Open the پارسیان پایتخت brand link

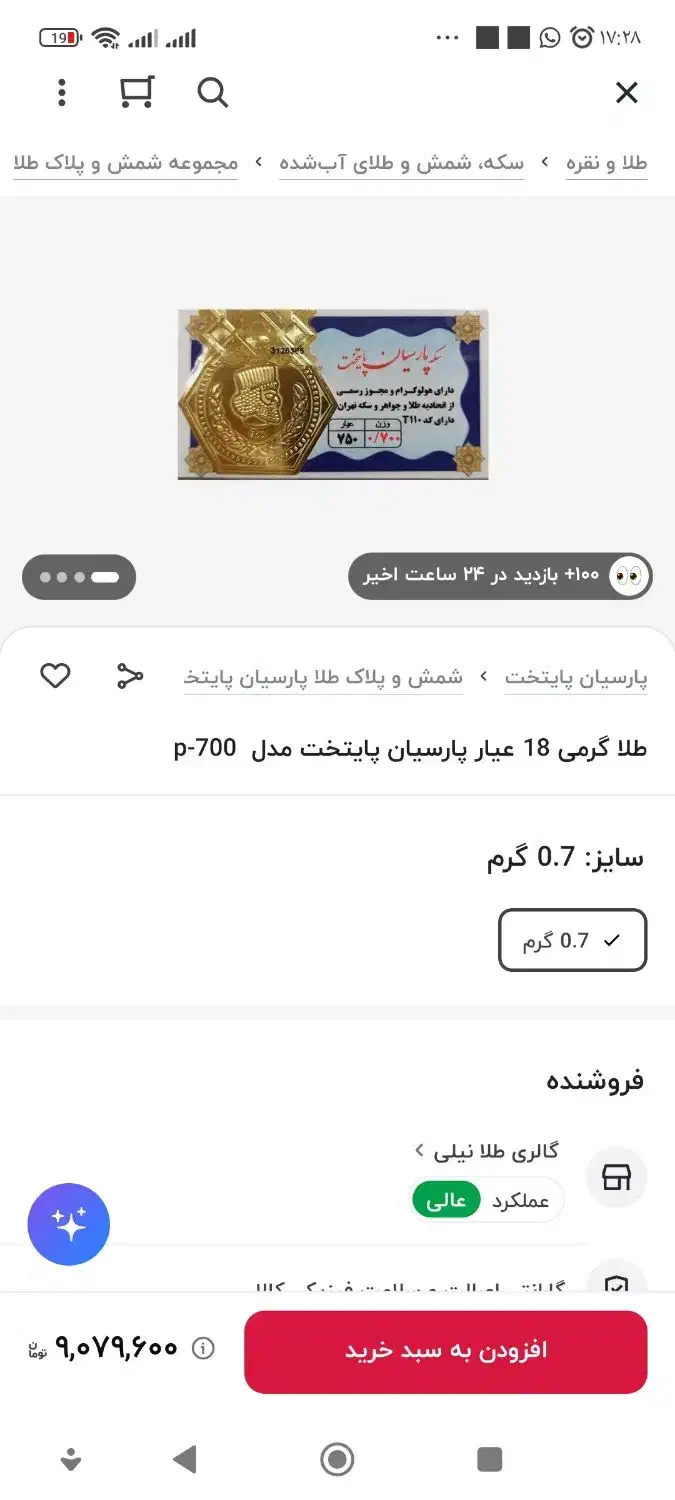point(575,678)
